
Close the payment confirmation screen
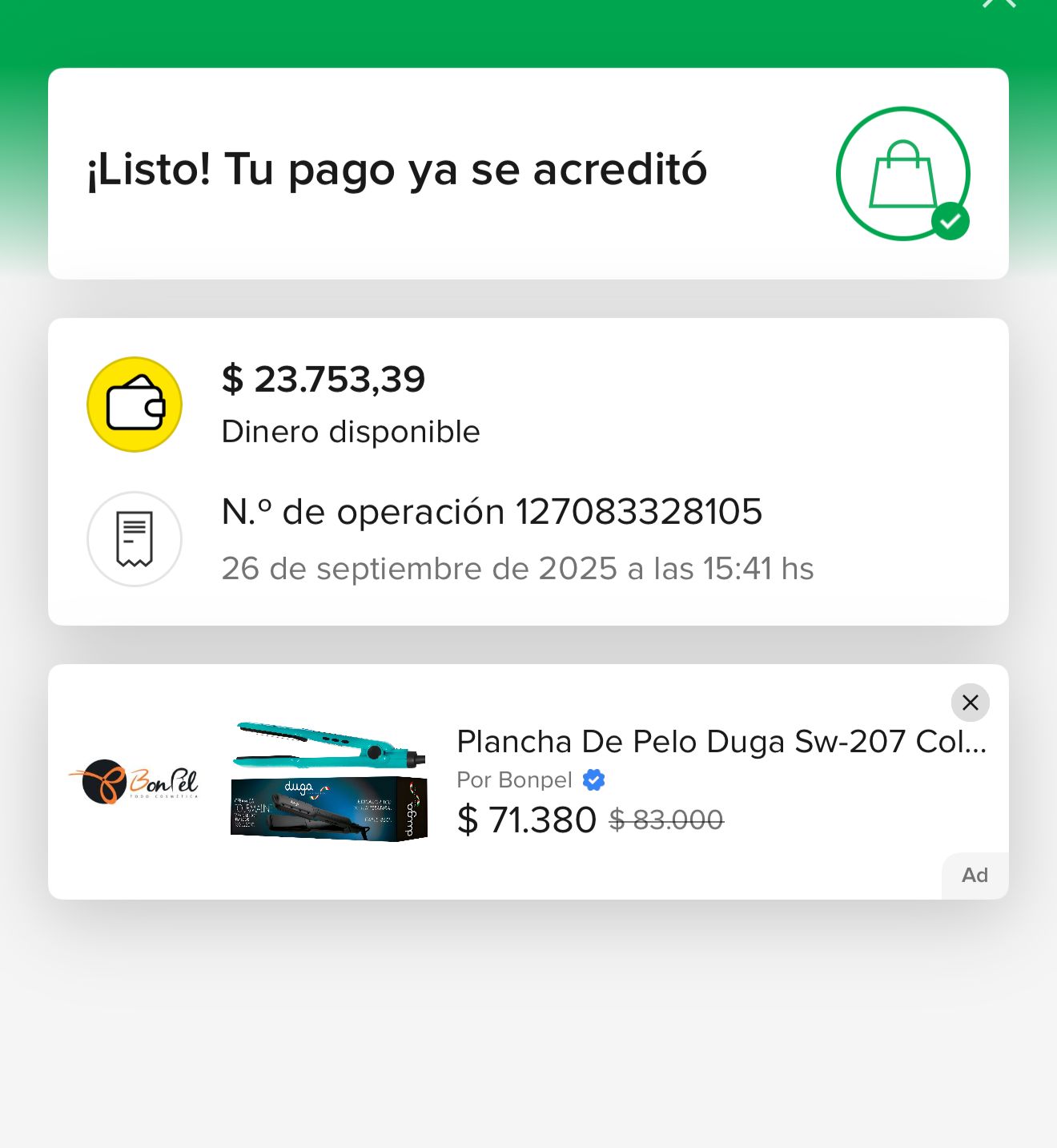coord(999,3)
